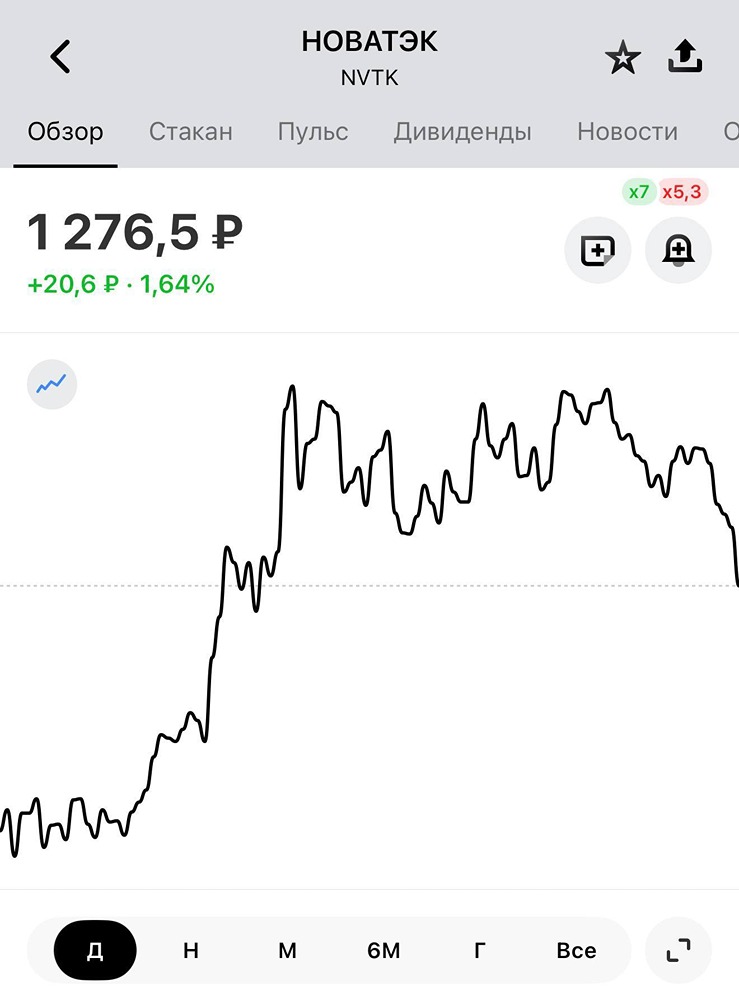Viewport: 739px width, 1000px height.
Task: Open the Пульс tab
Action: 313,132
